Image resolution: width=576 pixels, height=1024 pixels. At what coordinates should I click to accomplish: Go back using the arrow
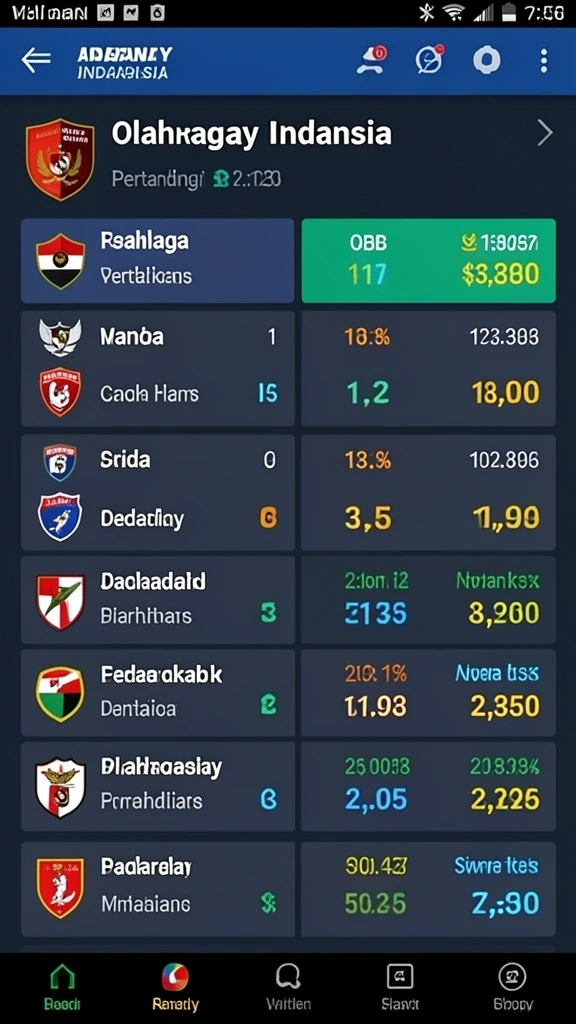[x=36, y=60]
